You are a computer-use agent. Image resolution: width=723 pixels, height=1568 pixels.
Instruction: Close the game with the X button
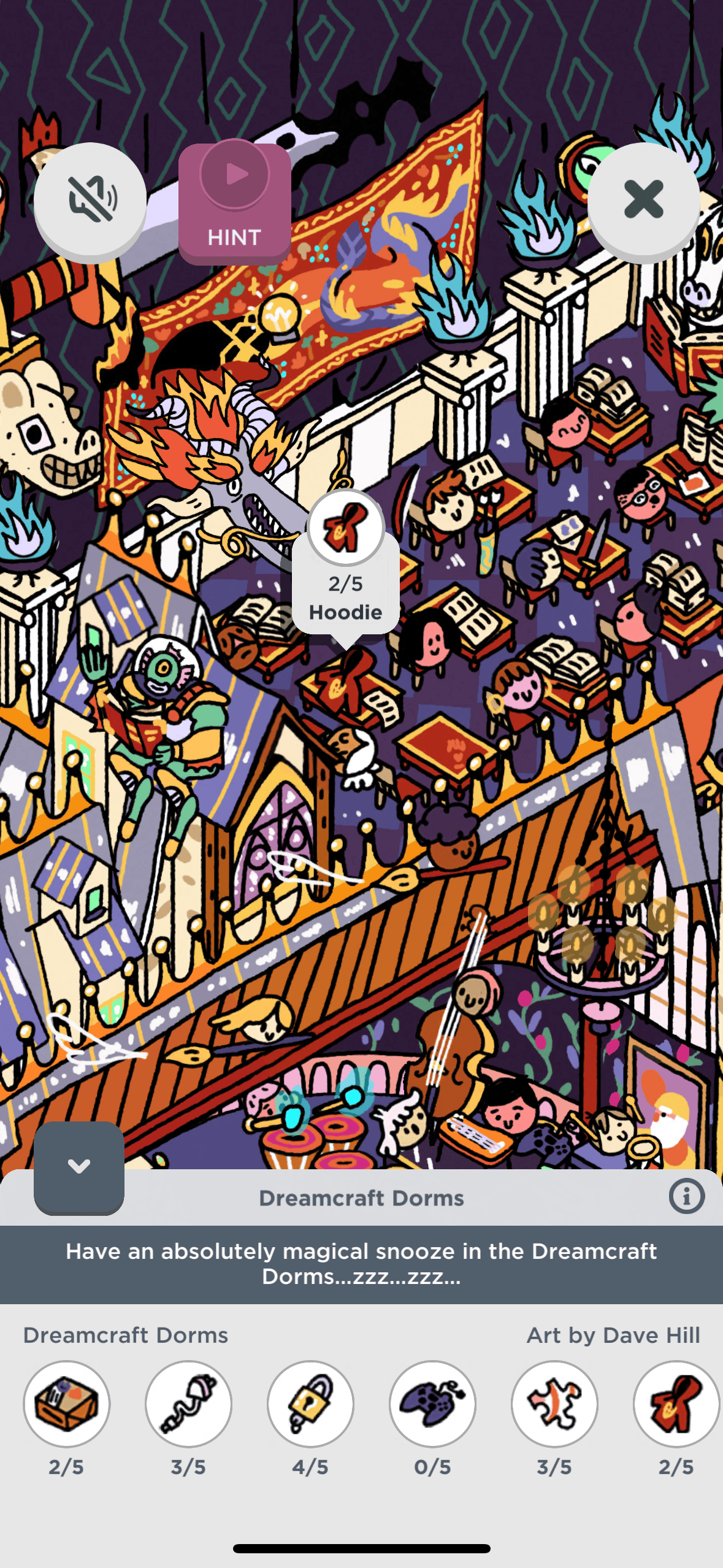pyautogui.click(x=643, y=200)
